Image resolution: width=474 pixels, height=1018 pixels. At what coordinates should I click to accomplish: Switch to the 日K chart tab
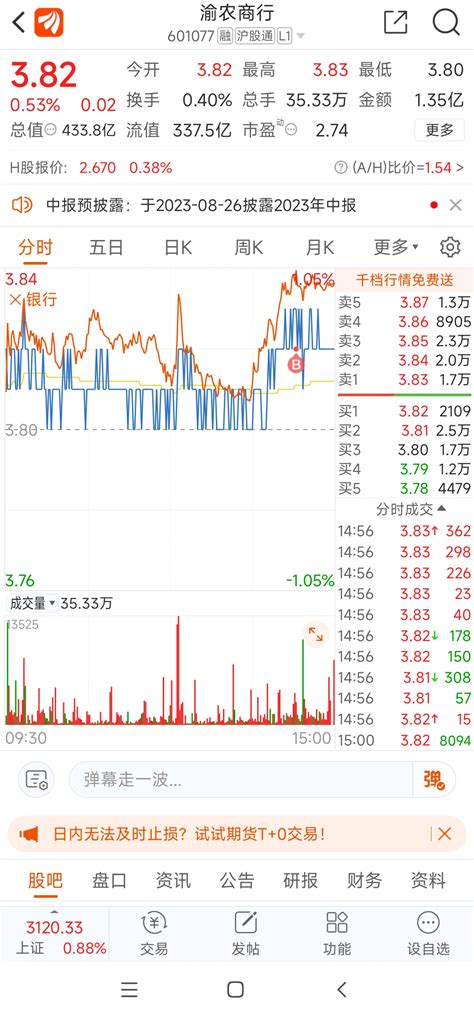(178, 247)
